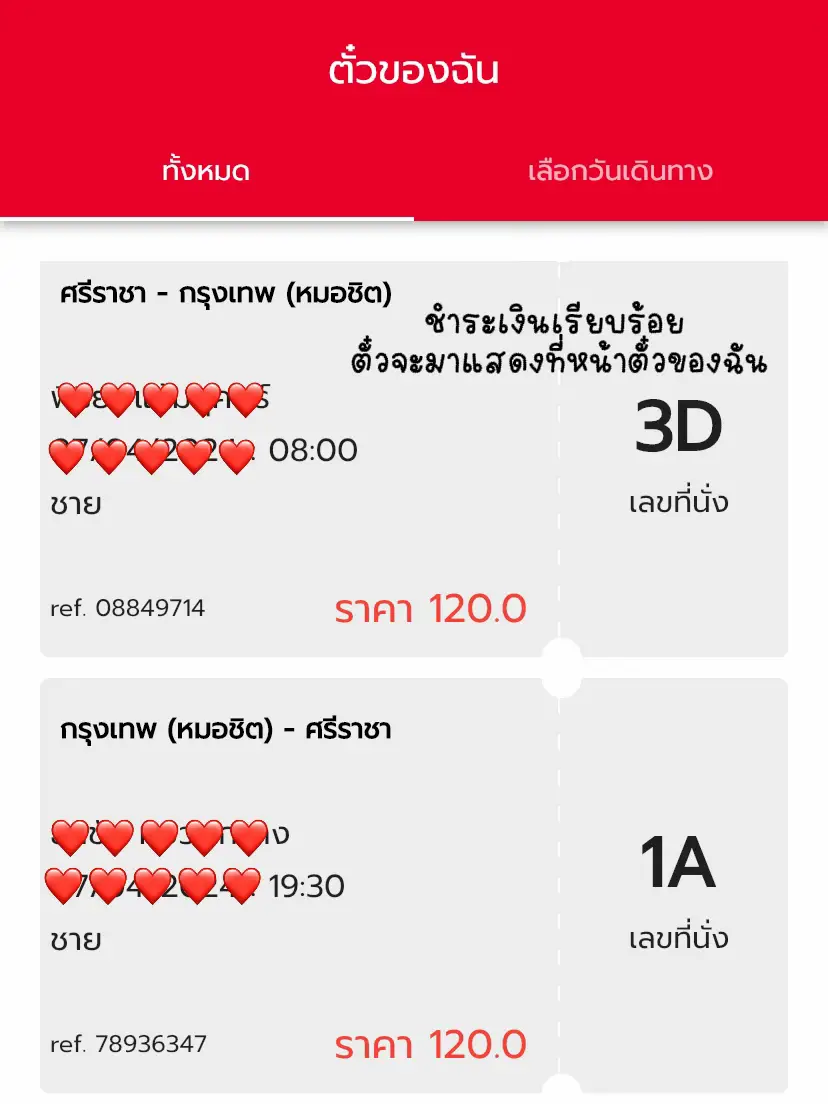Tap the ตั๋วของฉัน header title
828x1104 pixels.
(414, 68)
